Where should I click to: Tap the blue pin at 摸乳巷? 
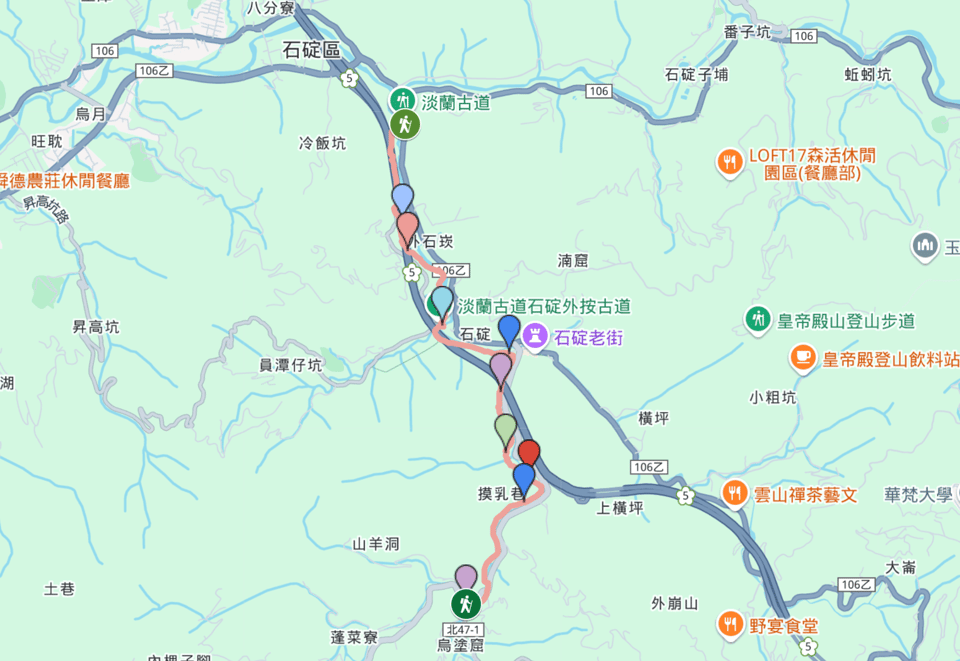pos(524,477)
